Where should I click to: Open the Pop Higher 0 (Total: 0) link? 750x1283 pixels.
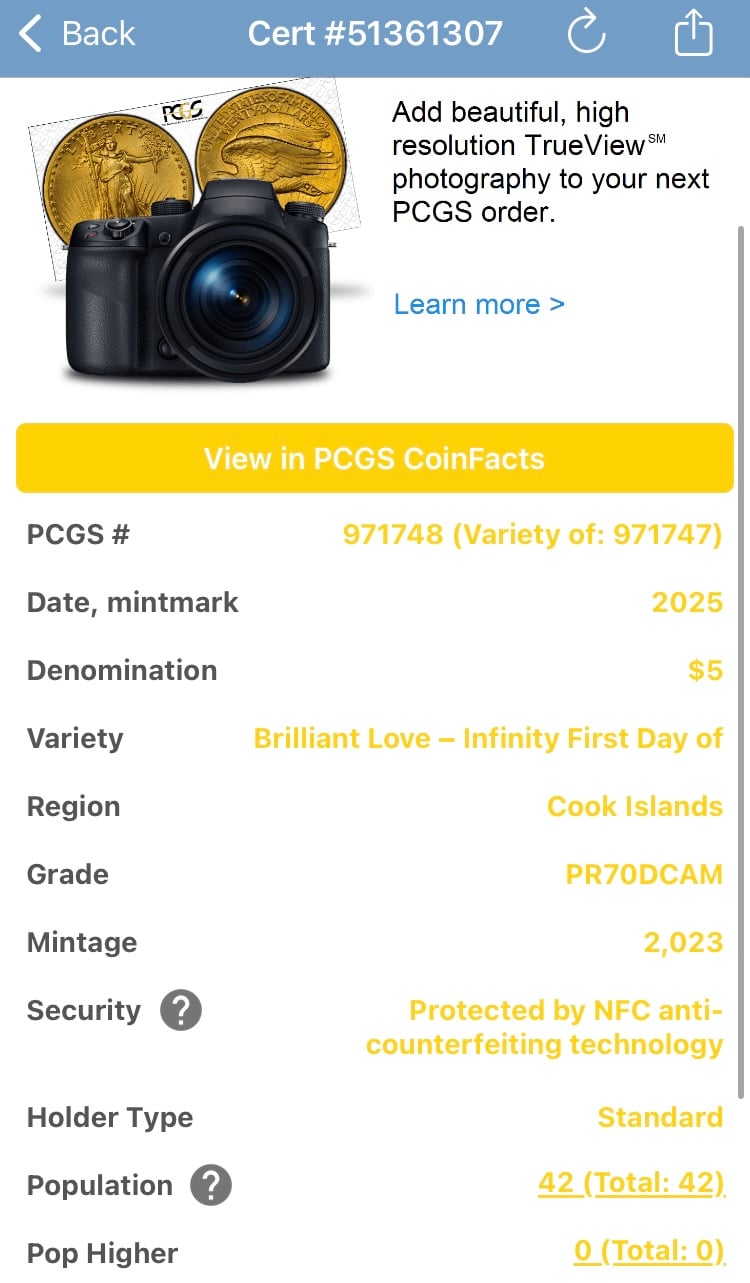(x=648, y=1252)
